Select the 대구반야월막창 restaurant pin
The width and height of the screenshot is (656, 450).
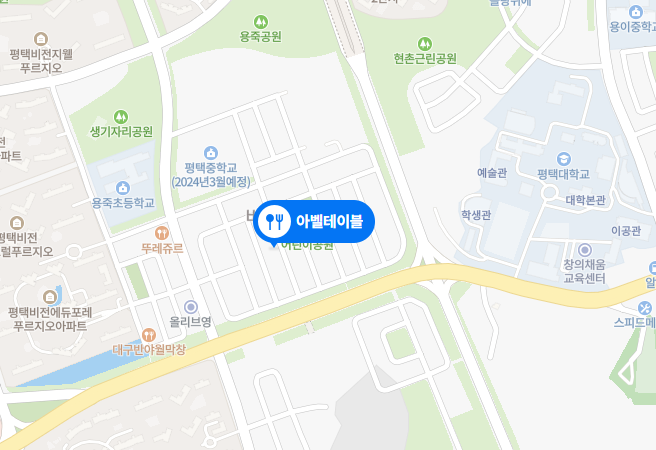[149, 337]
